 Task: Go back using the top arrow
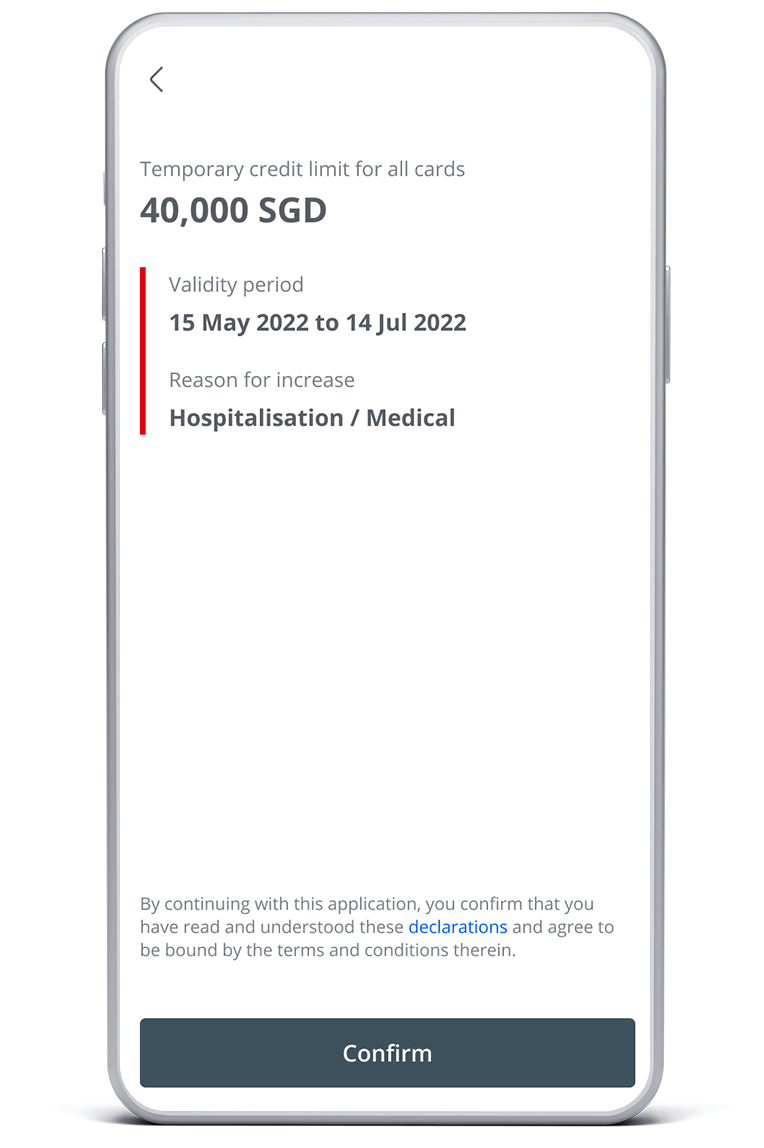(156, 80)
